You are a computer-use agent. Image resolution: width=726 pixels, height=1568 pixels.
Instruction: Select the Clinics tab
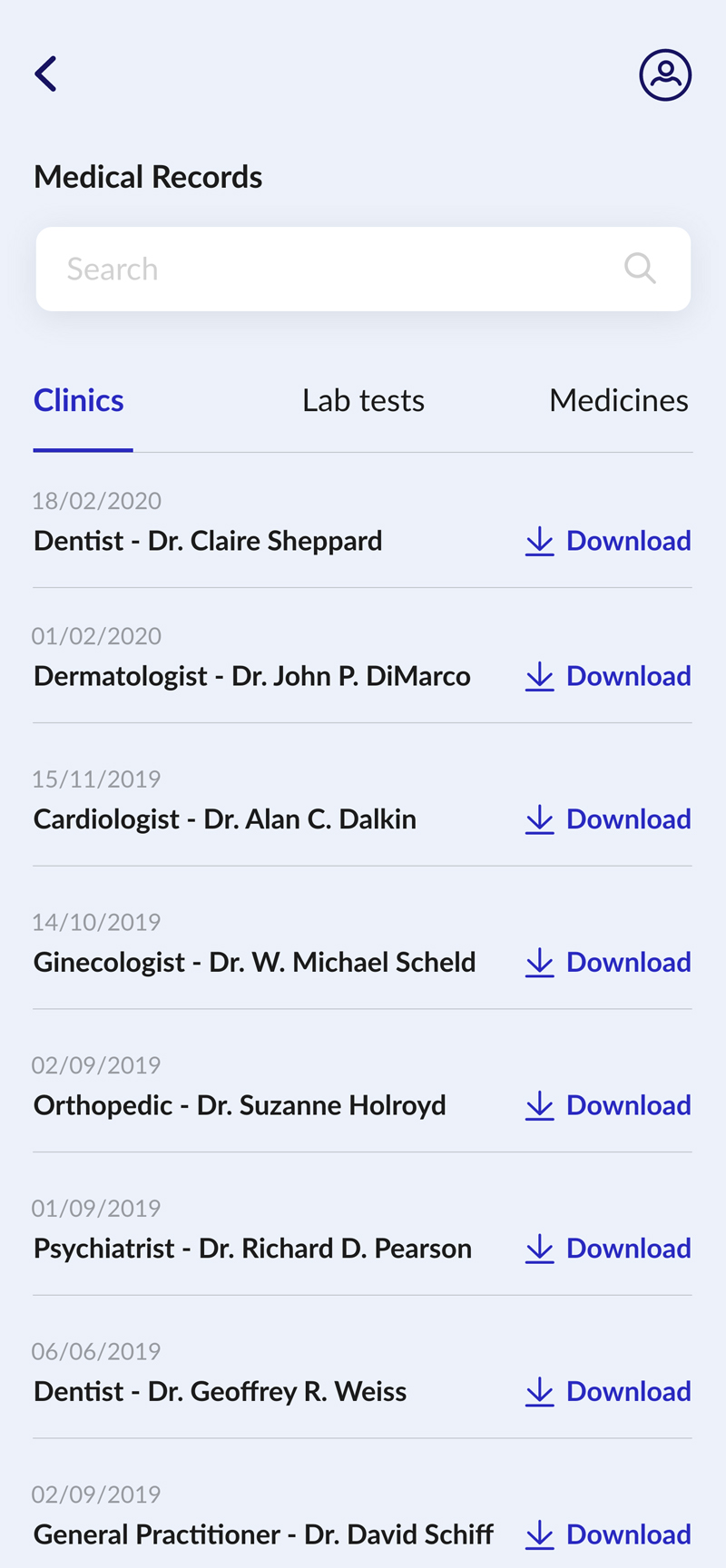coord(79,400)
